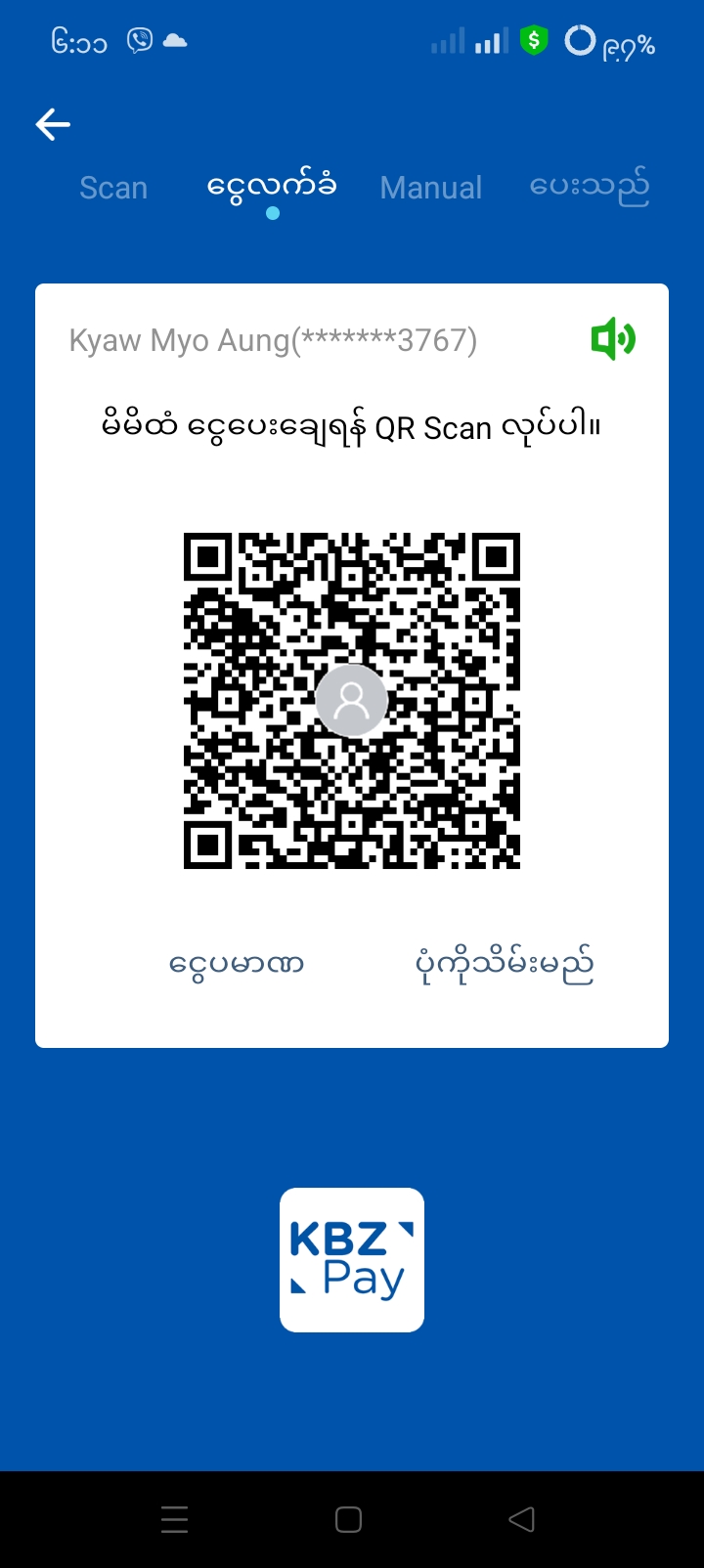Image resolution: width=704 pixels, height=1568 pixels.
Task: Switch to the Manual tab
Action: tap(431, 188)
